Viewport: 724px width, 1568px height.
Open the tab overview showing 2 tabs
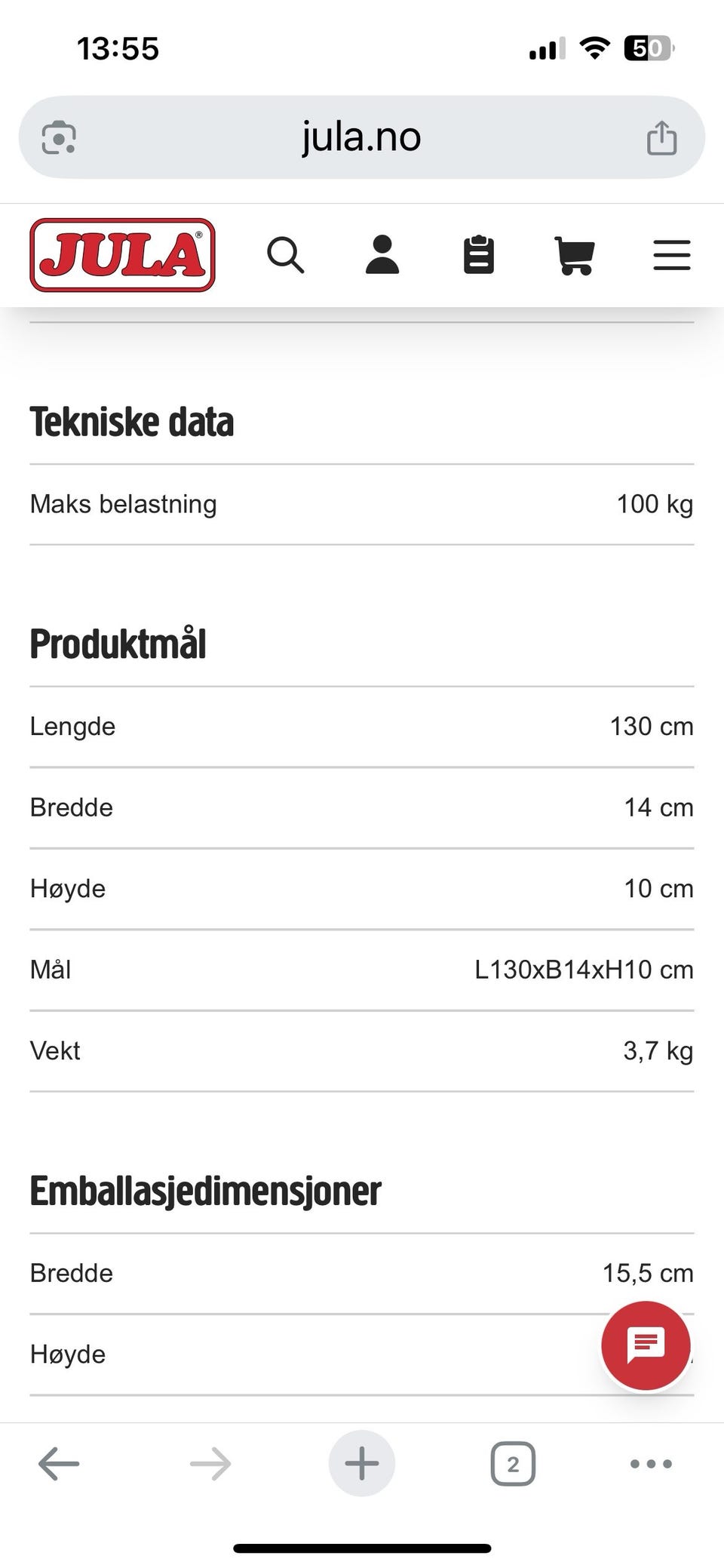click(514, 1462)
